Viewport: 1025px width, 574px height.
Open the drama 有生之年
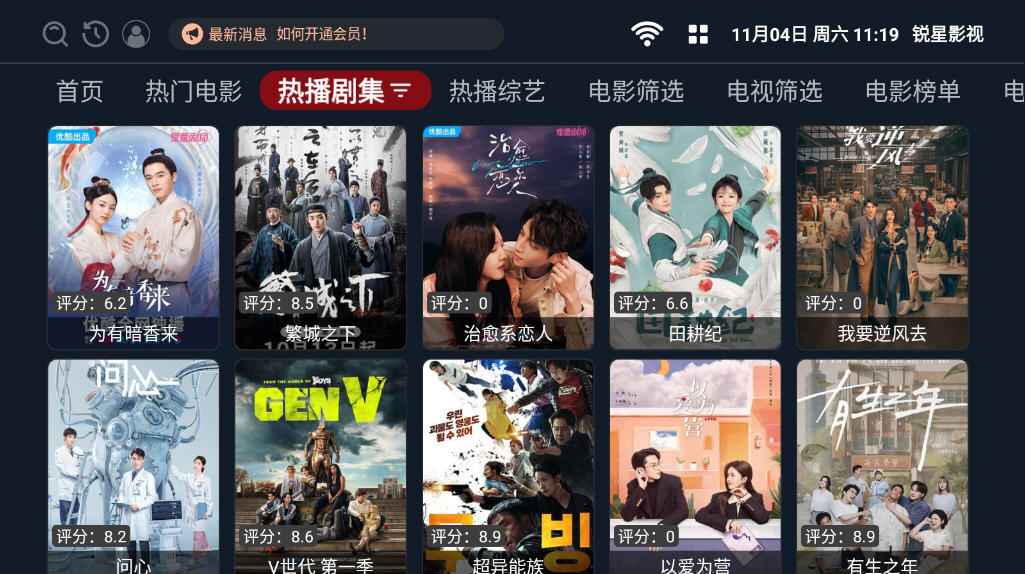coord(882,466)
